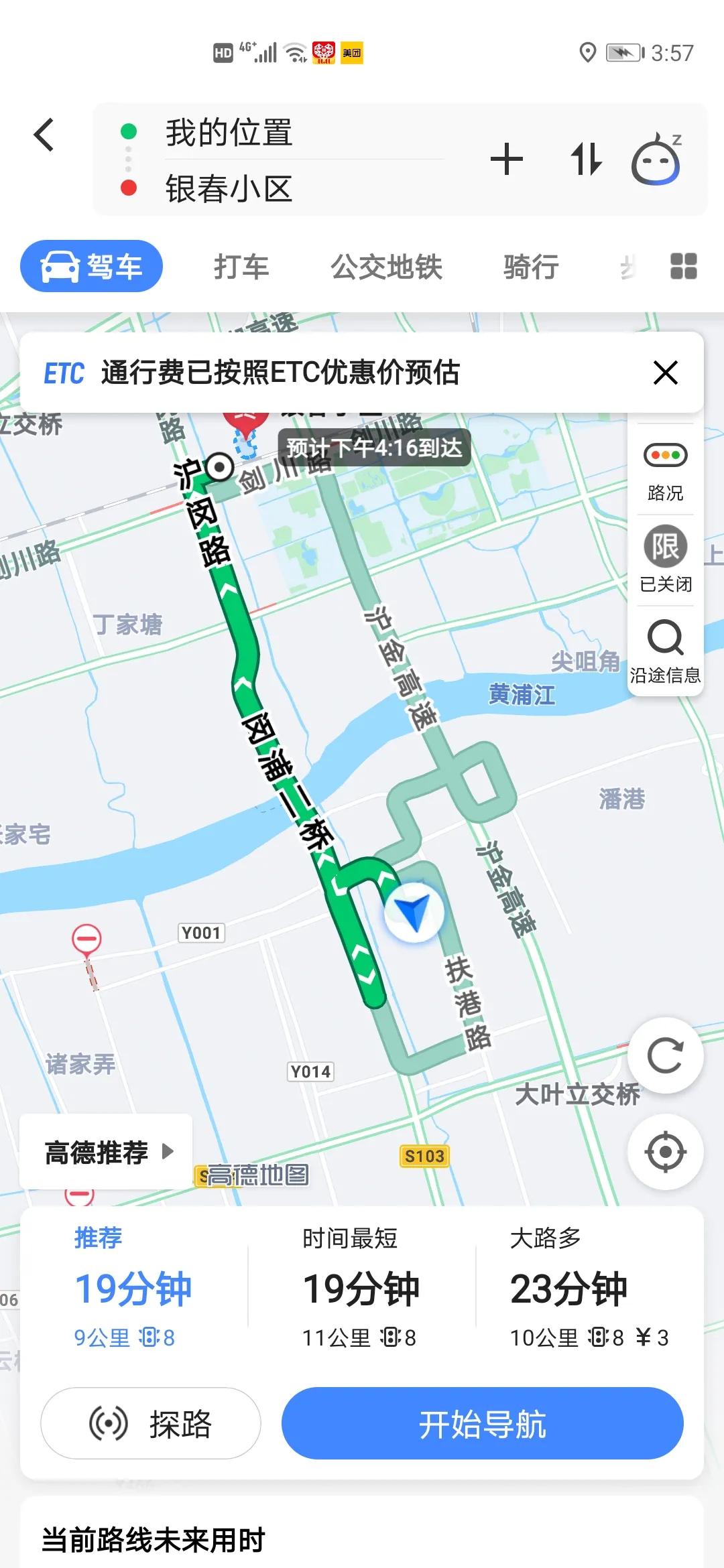Viewport: 724px width, 1568px height.
Task: Switch to the 公交地铁 tab
Action: (389, 265)
